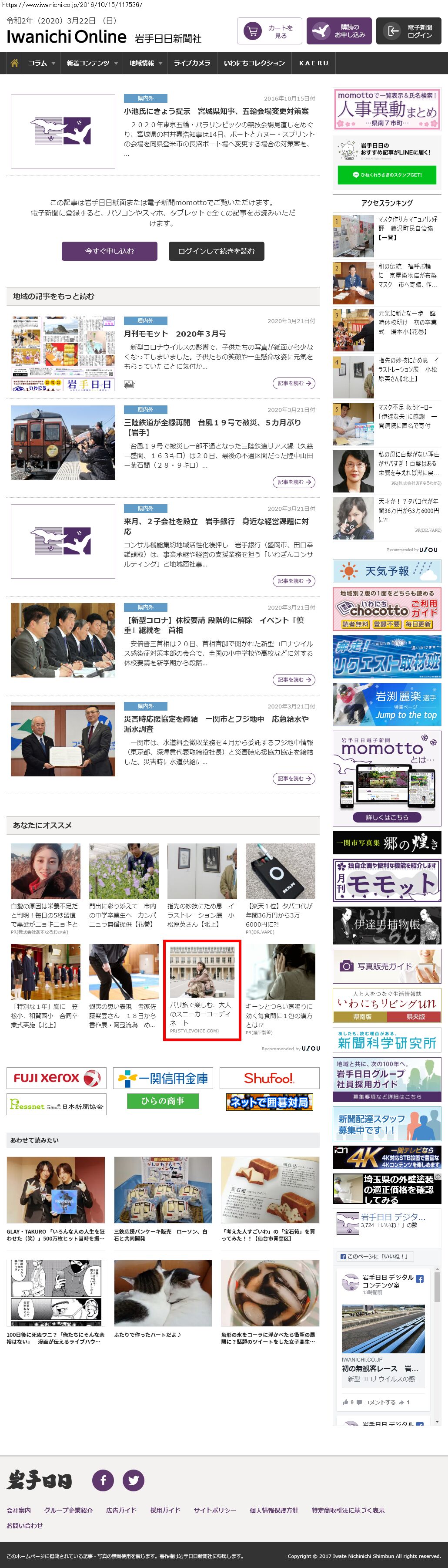Go to home icon in navigation bar

(x=14, y=63)
